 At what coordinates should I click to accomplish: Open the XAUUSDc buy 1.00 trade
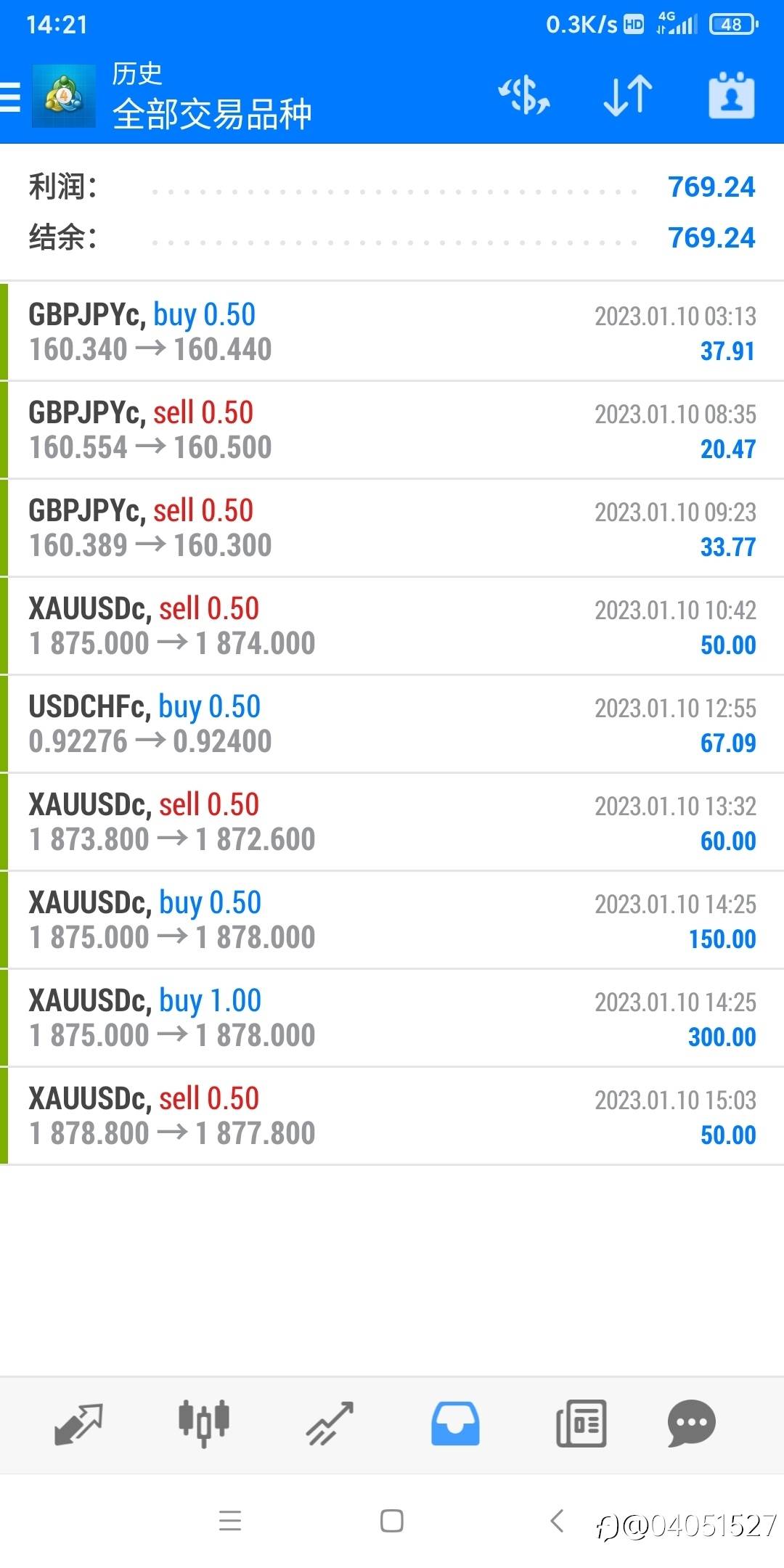point(392,1018)
